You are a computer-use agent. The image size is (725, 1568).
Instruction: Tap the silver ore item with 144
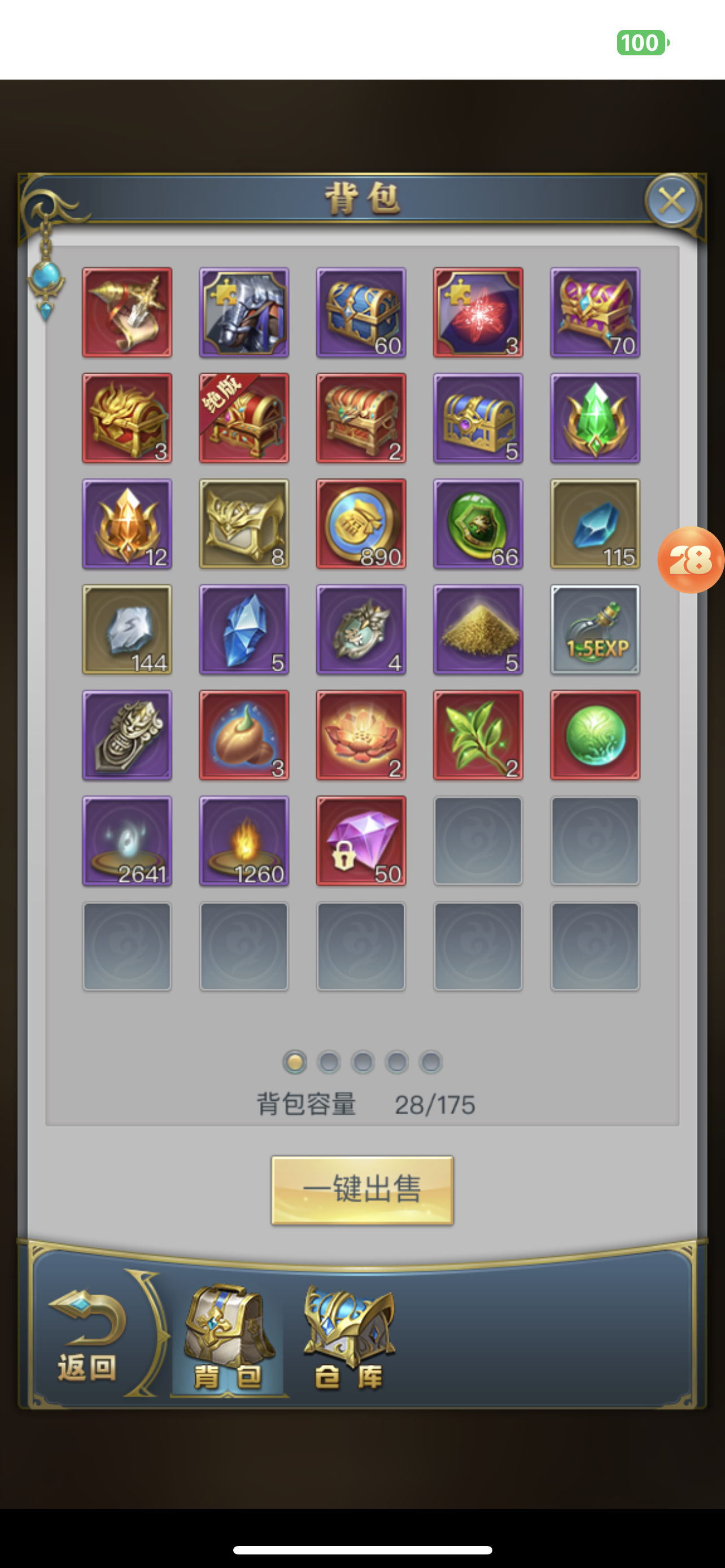click(x=127, y=629)
